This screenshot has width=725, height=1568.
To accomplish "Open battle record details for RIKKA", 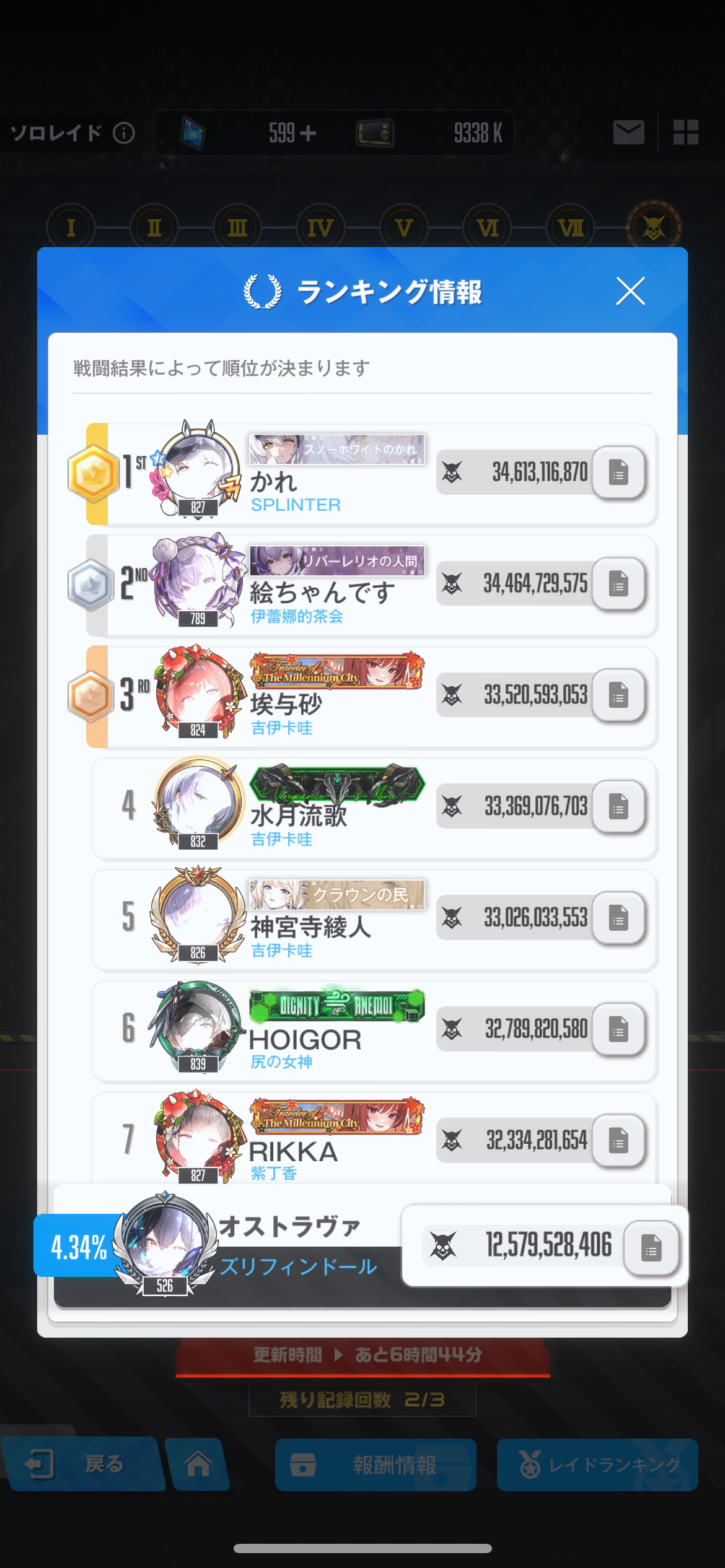I will [x=618, y=1140].
